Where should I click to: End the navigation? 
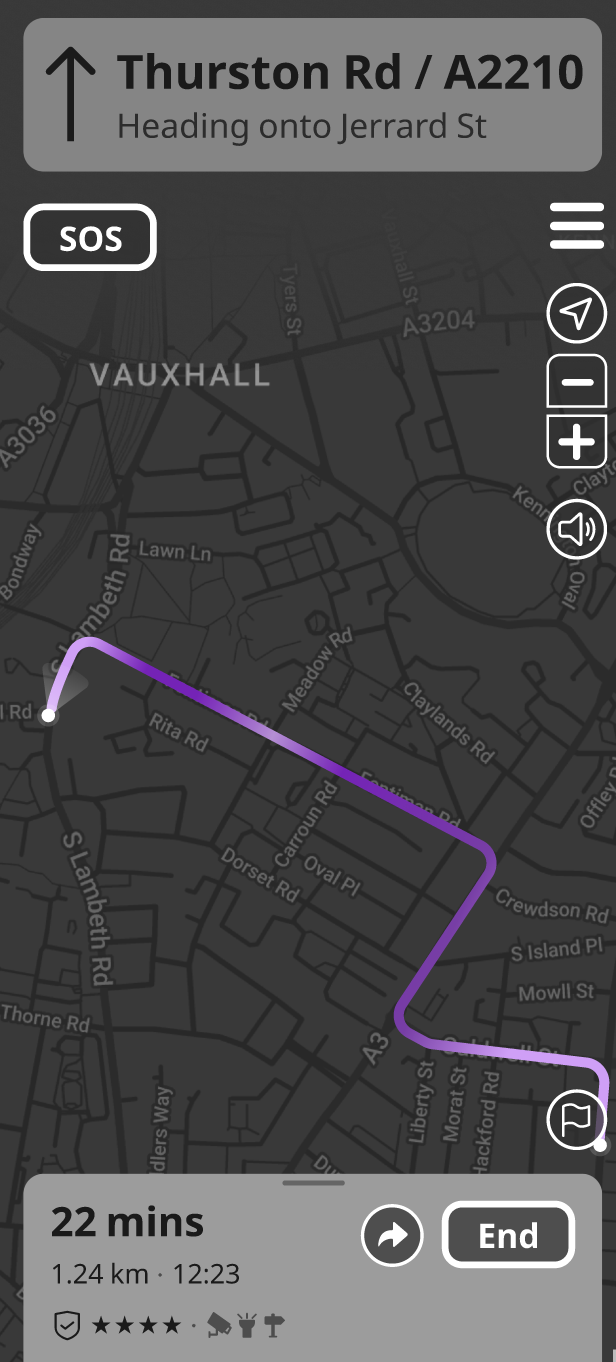point(508,1236)
